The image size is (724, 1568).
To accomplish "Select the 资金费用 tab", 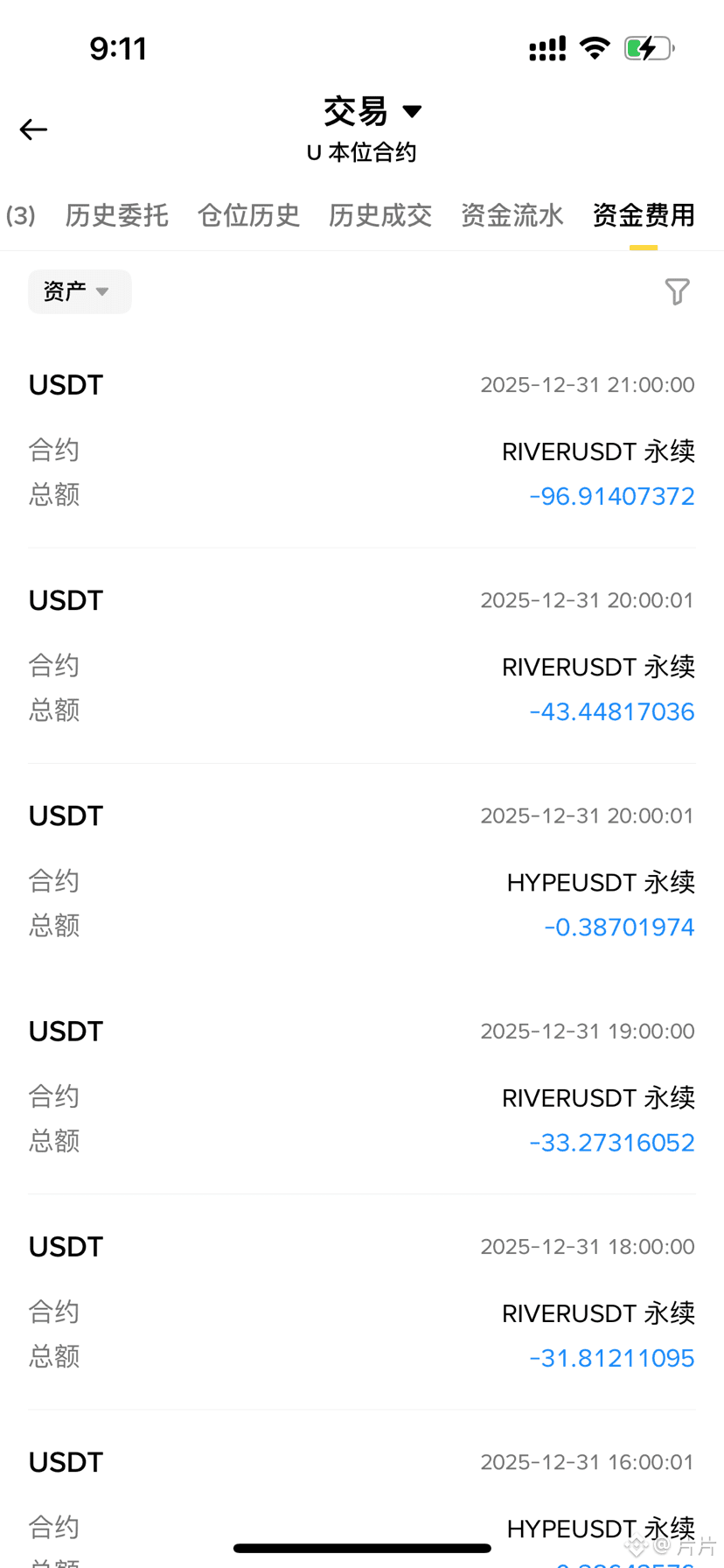I will [x=644, y=215].
